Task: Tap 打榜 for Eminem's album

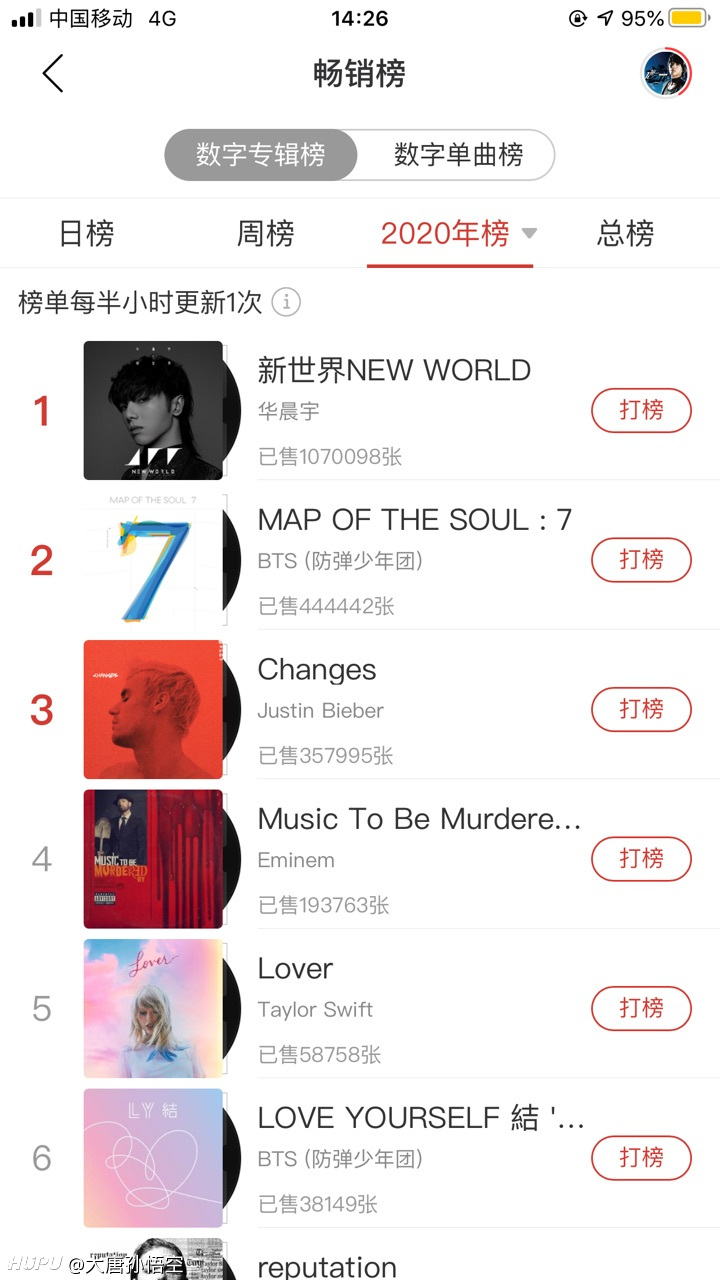Action: (641, 858)
